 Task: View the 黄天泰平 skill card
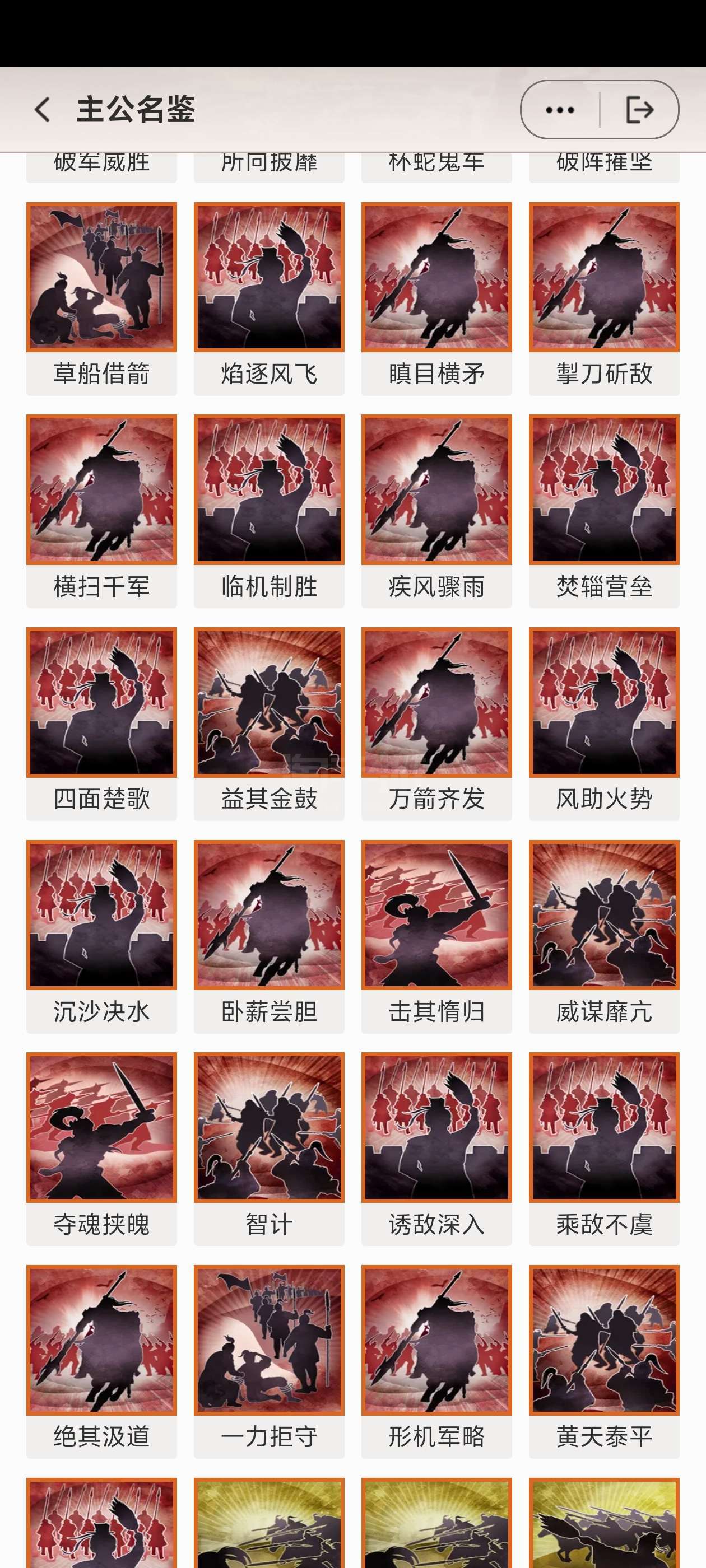(603, 1362)
